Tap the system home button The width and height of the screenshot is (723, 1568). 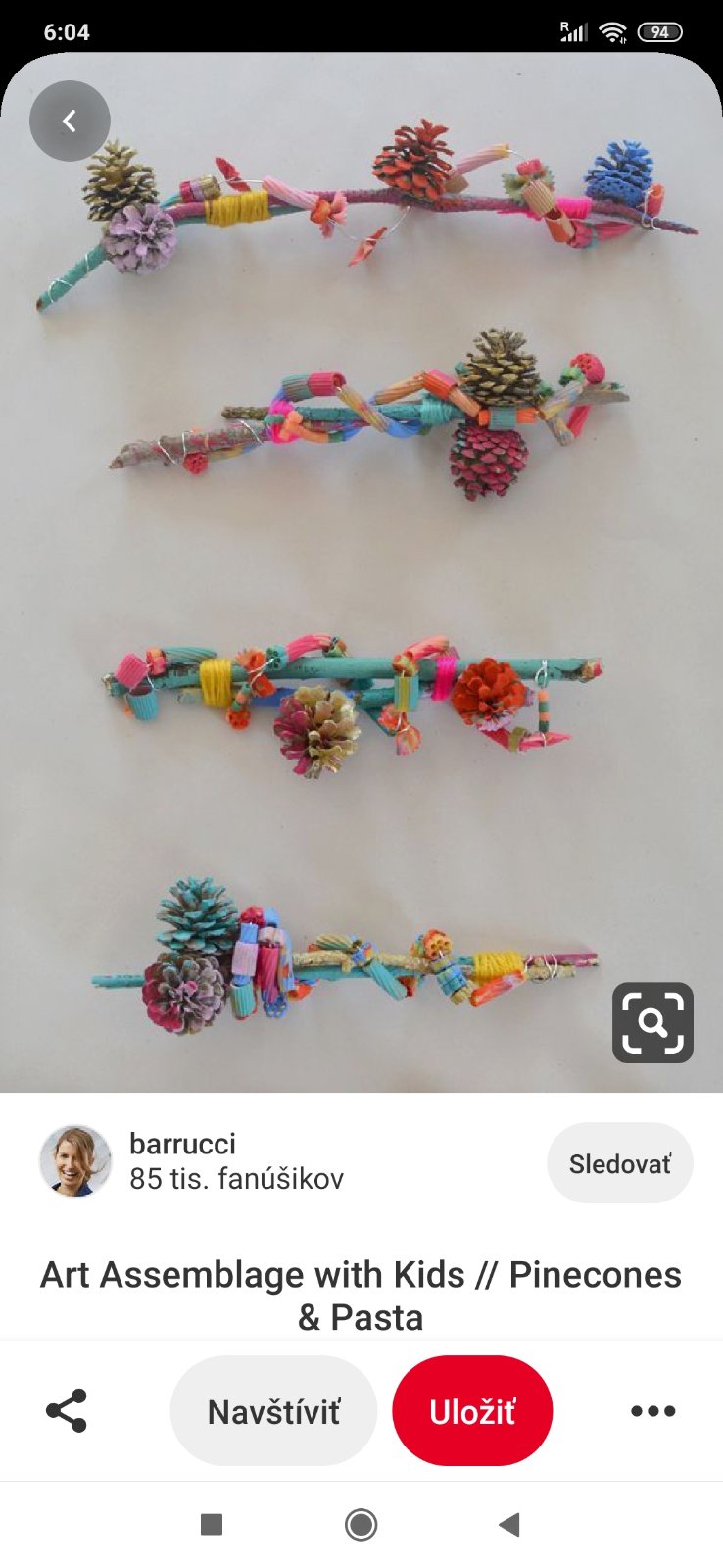(361, 1524)
